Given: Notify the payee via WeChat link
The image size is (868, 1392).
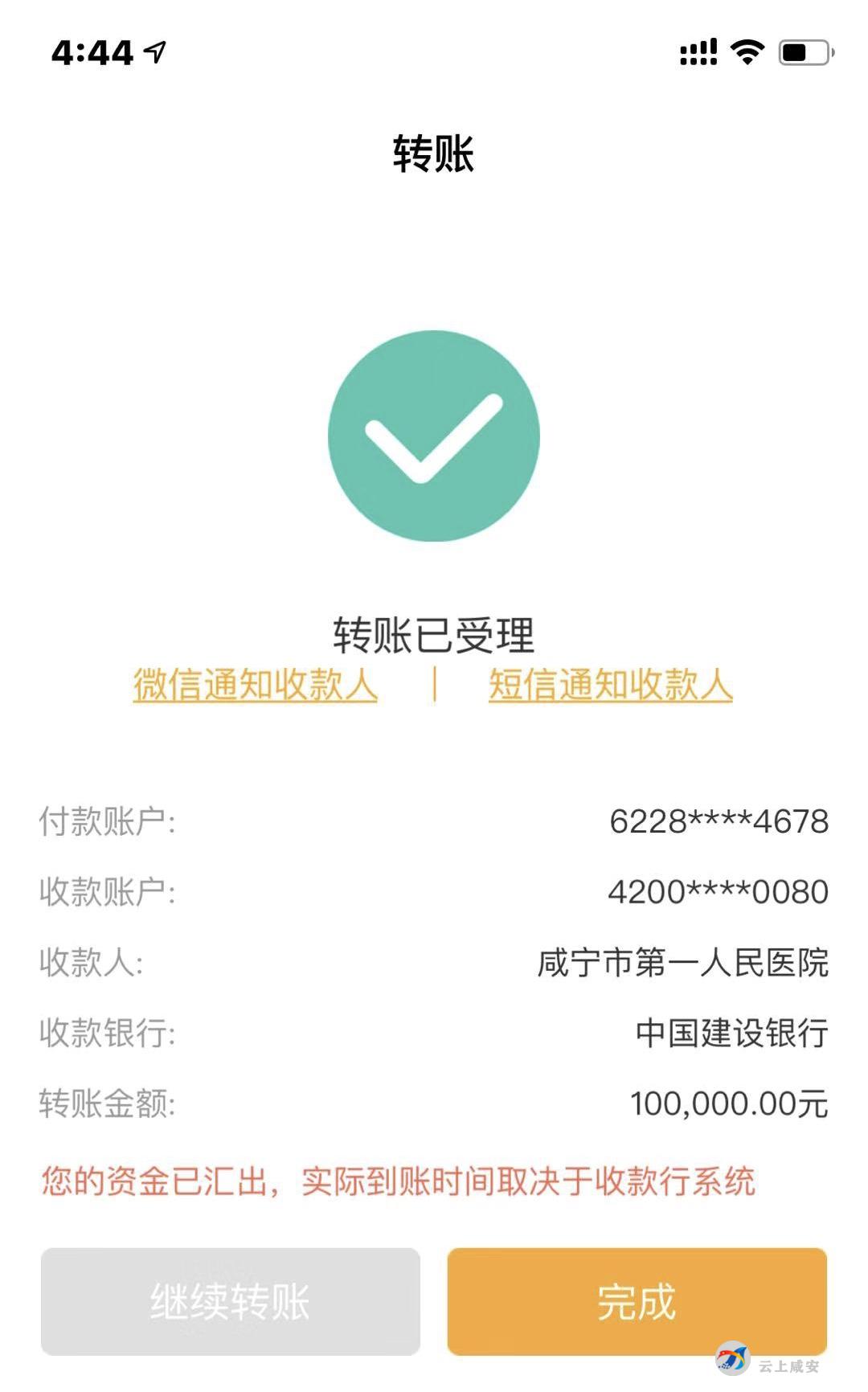Looking at the screenshot, I should click(255, 686).
